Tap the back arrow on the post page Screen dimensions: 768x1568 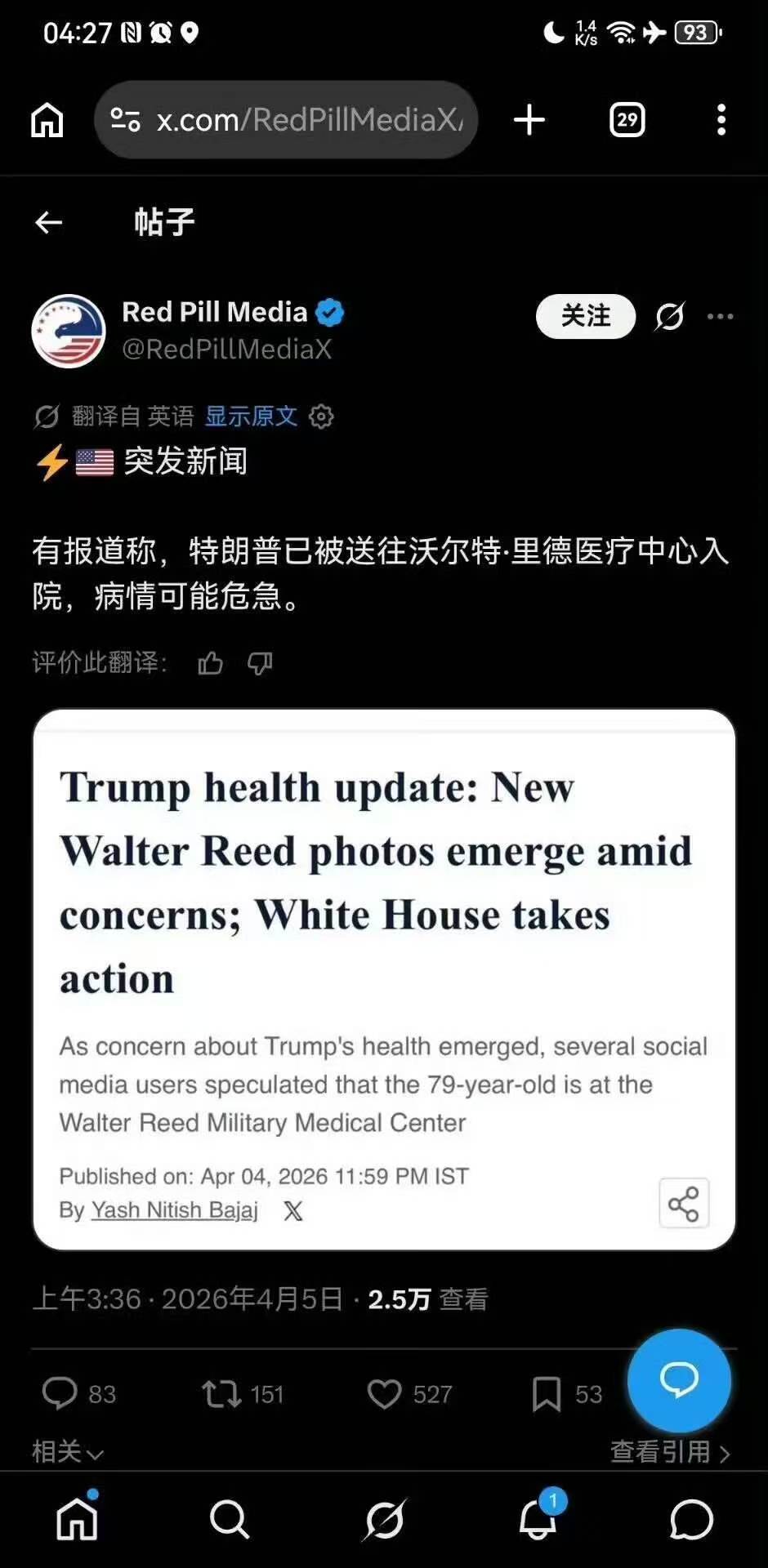[x=48, y=221]
